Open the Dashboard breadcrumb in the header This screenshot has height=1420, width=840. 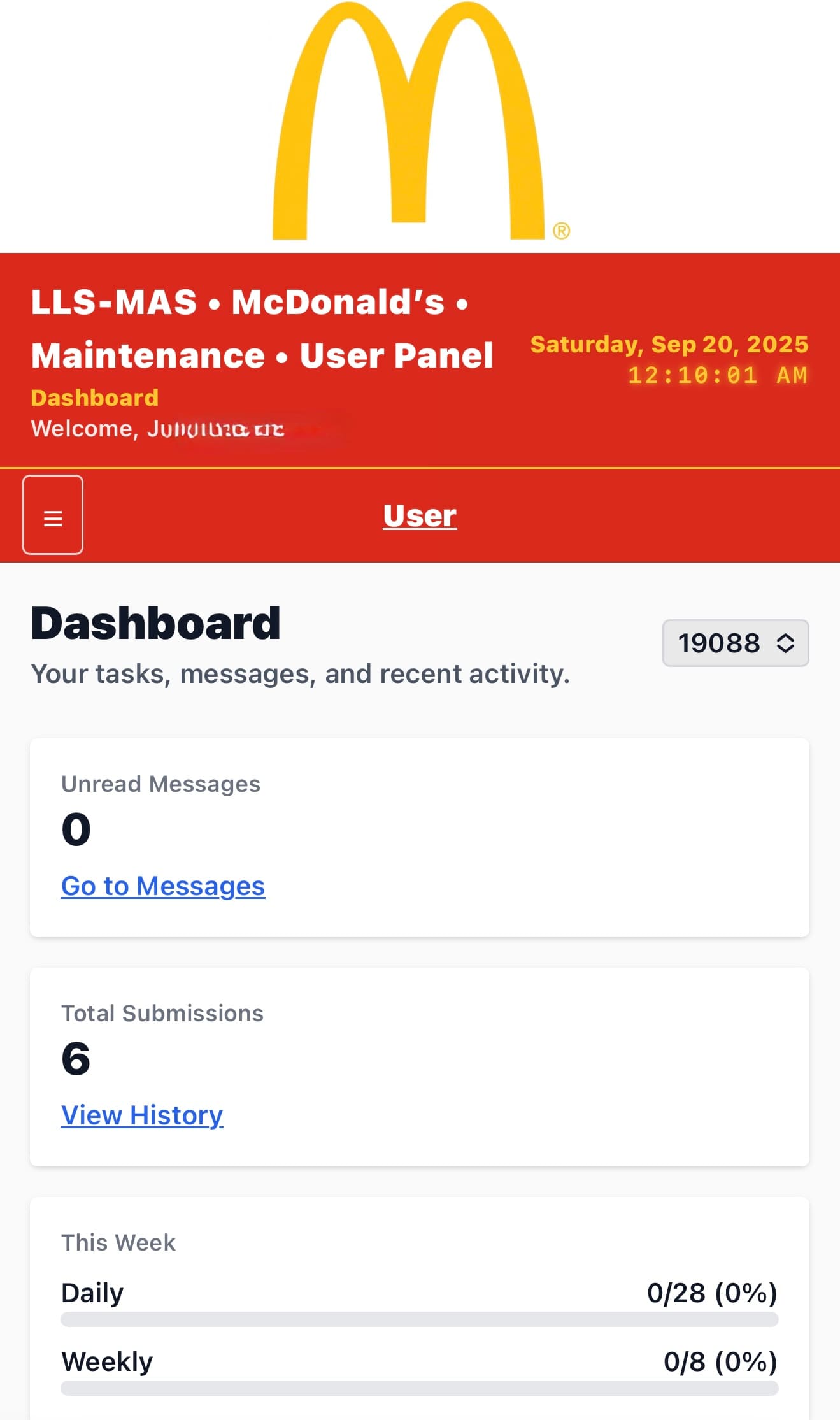click(x=94, y=398)
